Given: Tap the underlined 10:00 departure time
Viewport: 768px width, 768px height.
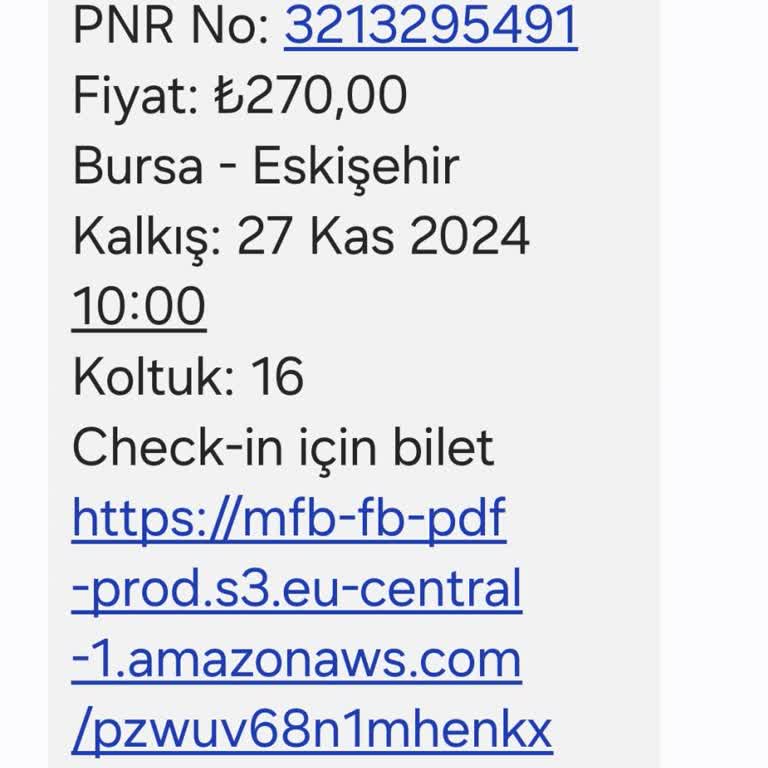Looking at the screenshot, I should [139, 306].
